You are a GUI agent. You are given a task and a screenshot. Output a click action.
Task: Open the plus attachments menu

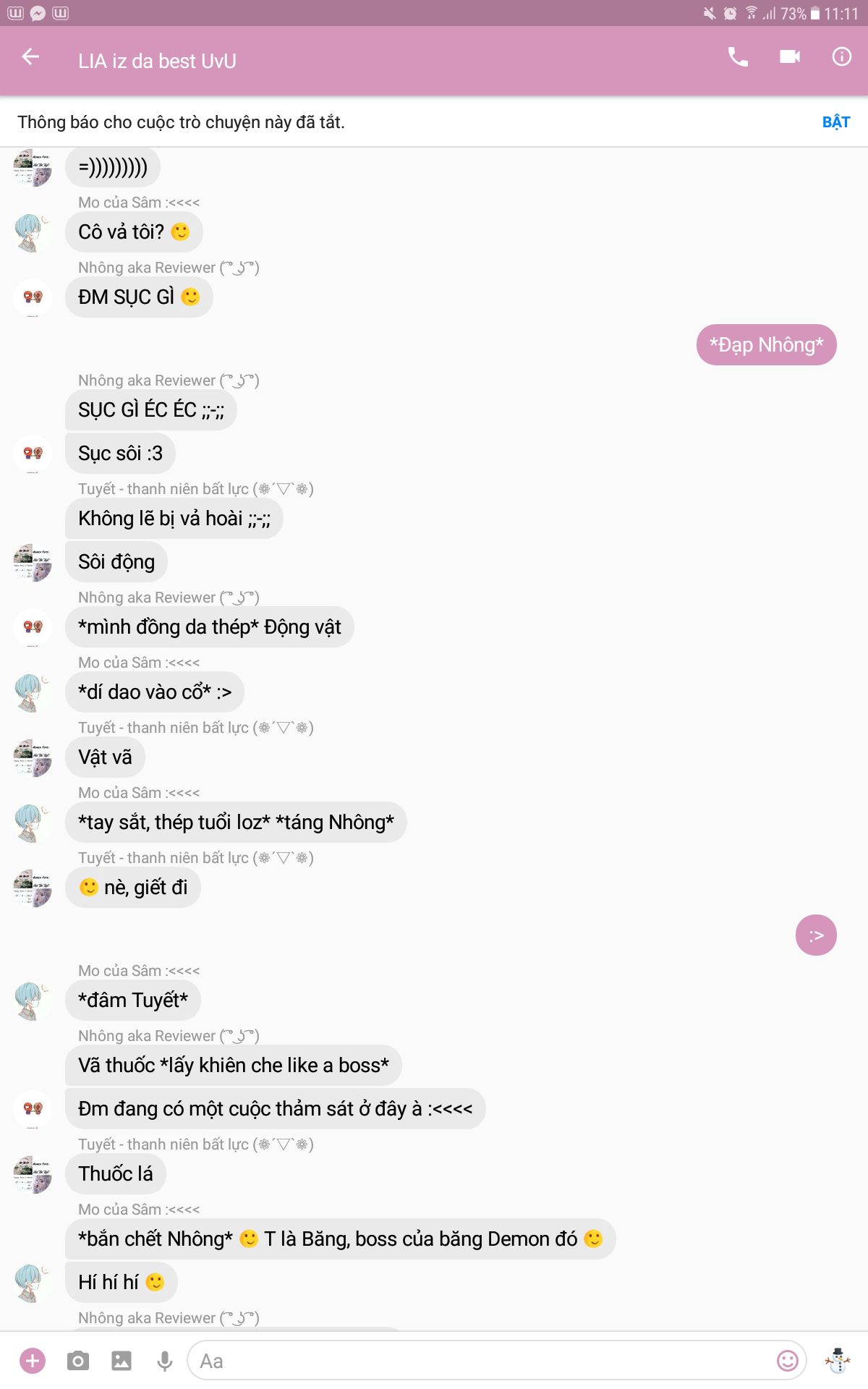pos(33,1361)
